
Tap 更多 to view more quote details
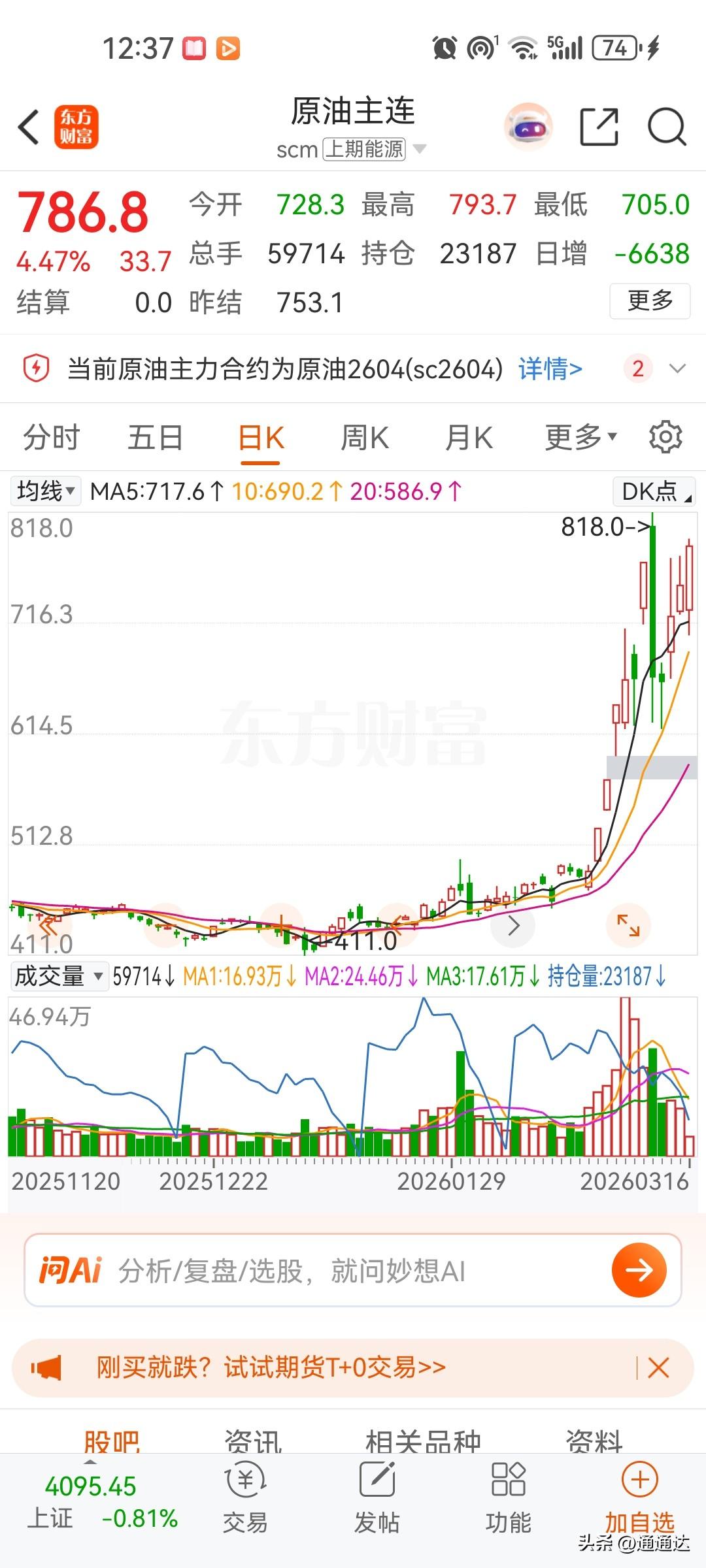(652, 302)
